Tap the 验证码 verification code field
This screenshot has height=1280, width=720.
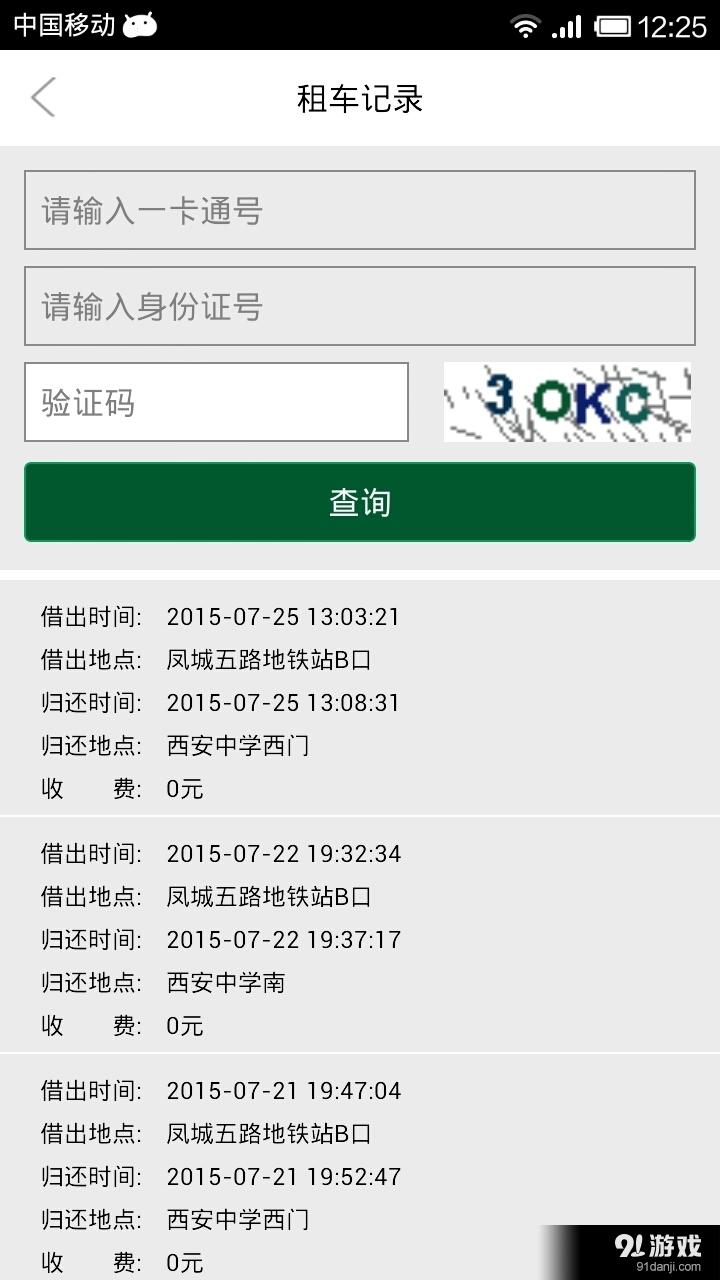click(216, 401)
